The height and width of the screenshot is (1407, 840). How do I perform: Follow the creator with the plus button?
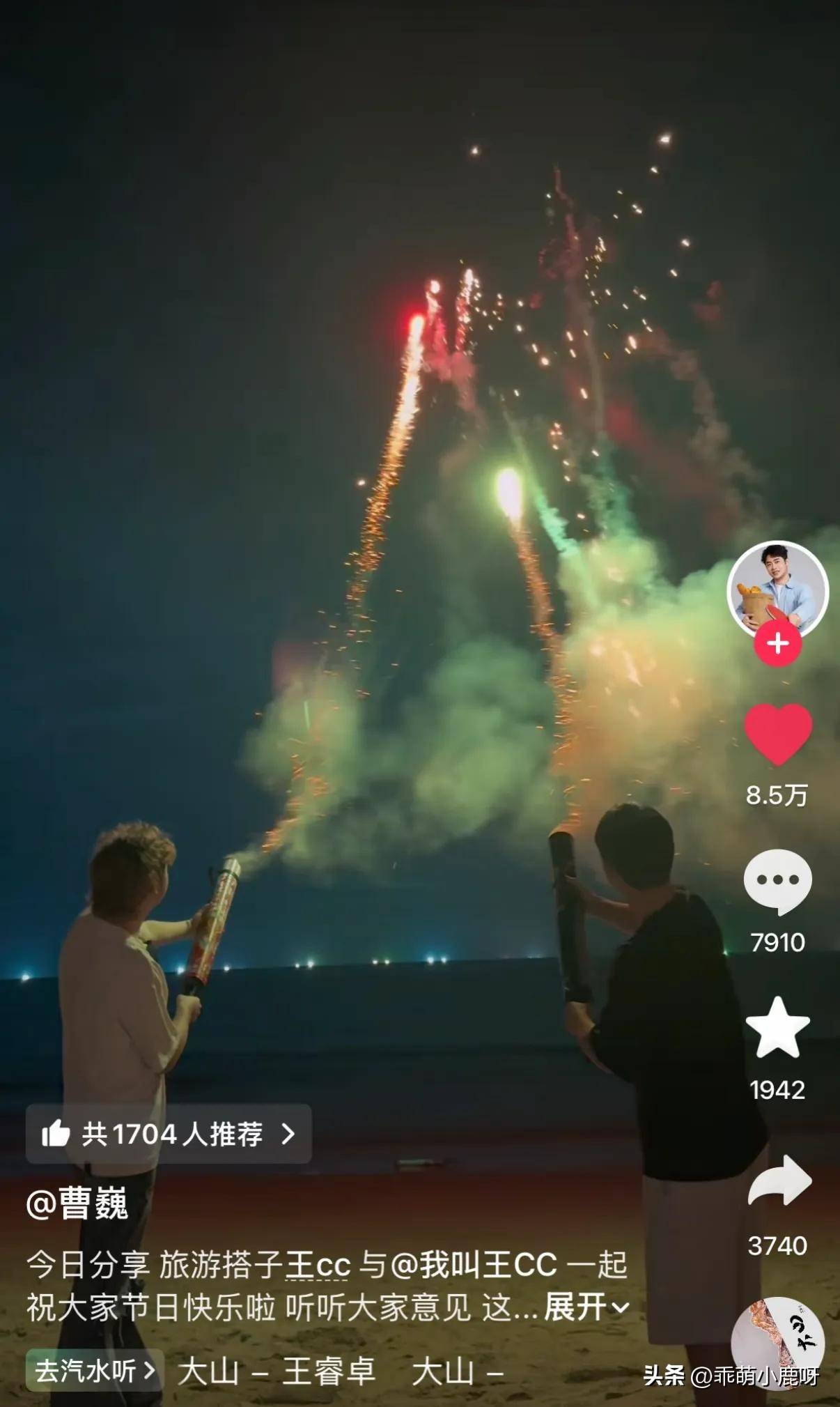coord(777,643)
